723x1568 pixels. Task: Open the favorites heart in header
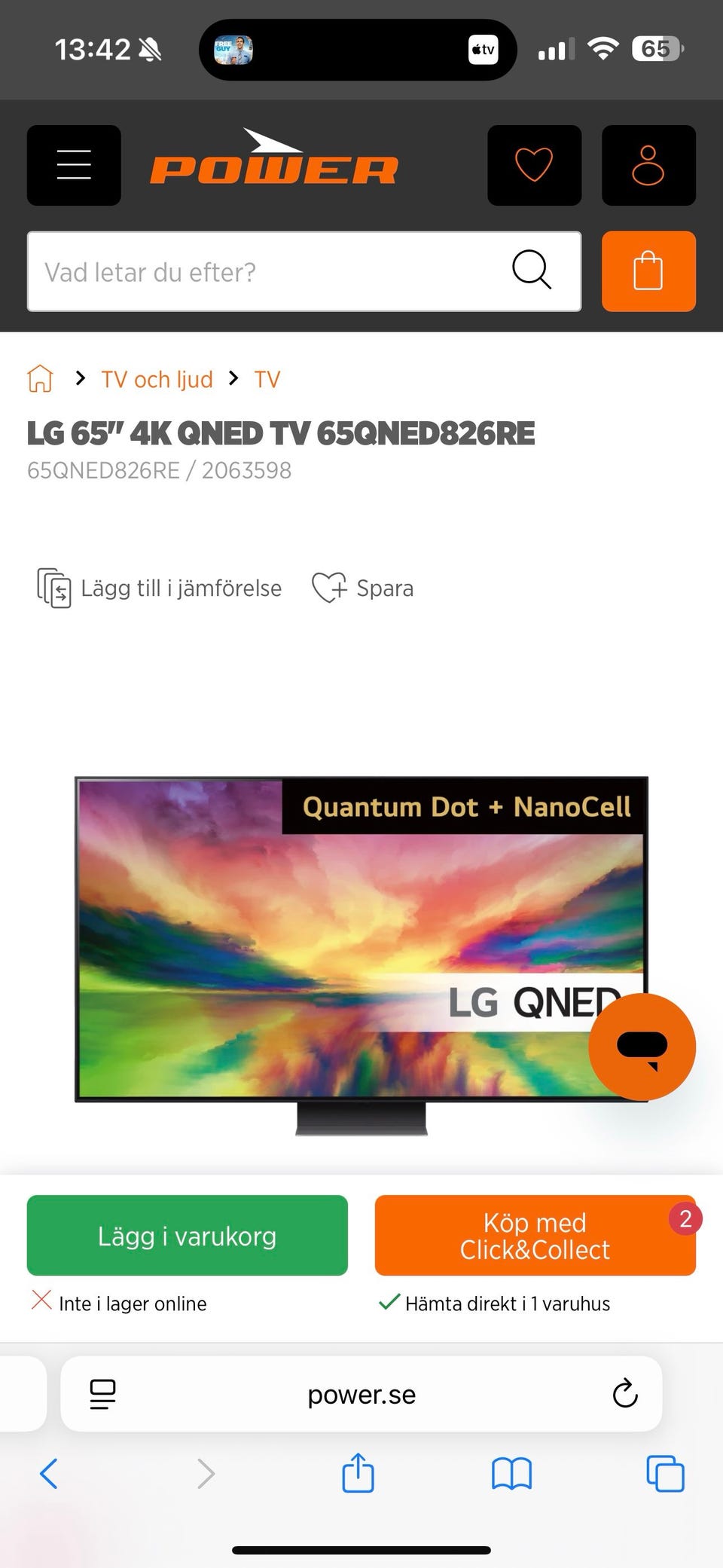(534, 165)
